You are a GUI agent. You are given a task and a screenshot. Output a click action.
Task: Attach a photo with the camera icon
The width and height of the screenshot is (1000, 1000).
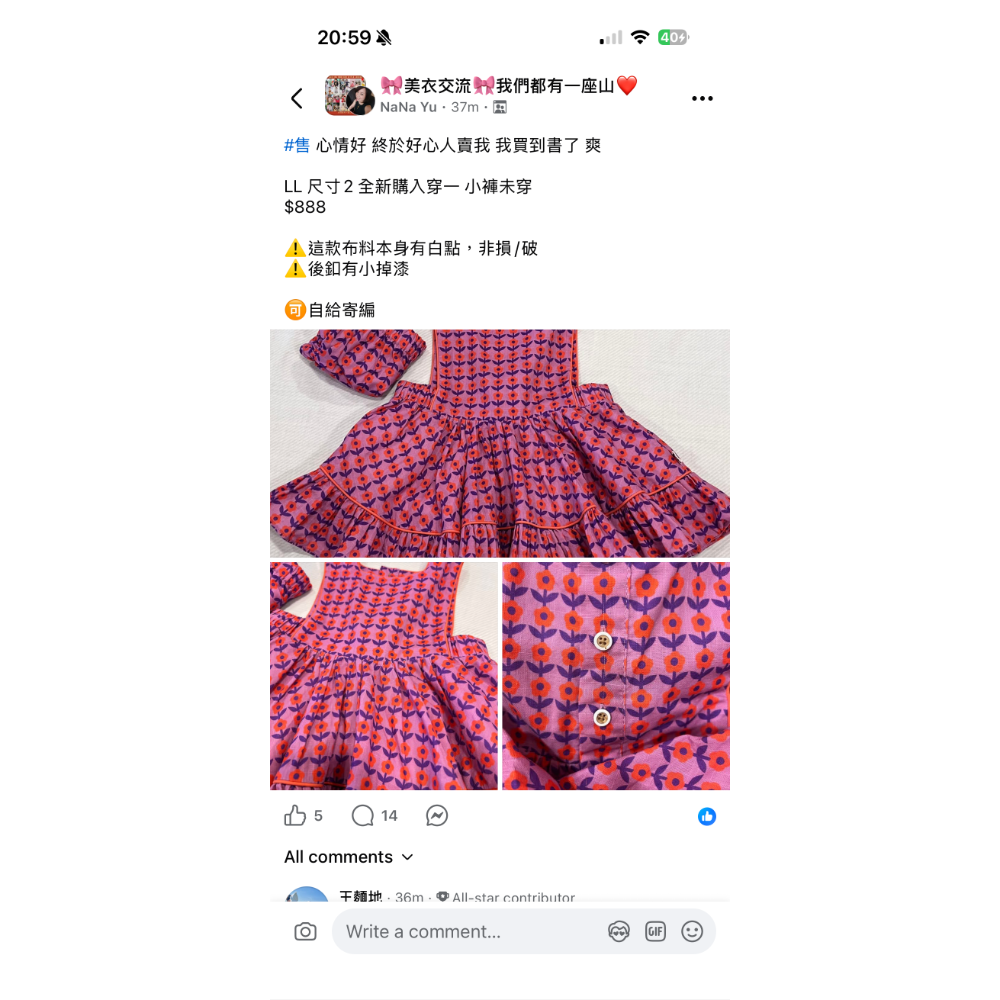(305, 932)
